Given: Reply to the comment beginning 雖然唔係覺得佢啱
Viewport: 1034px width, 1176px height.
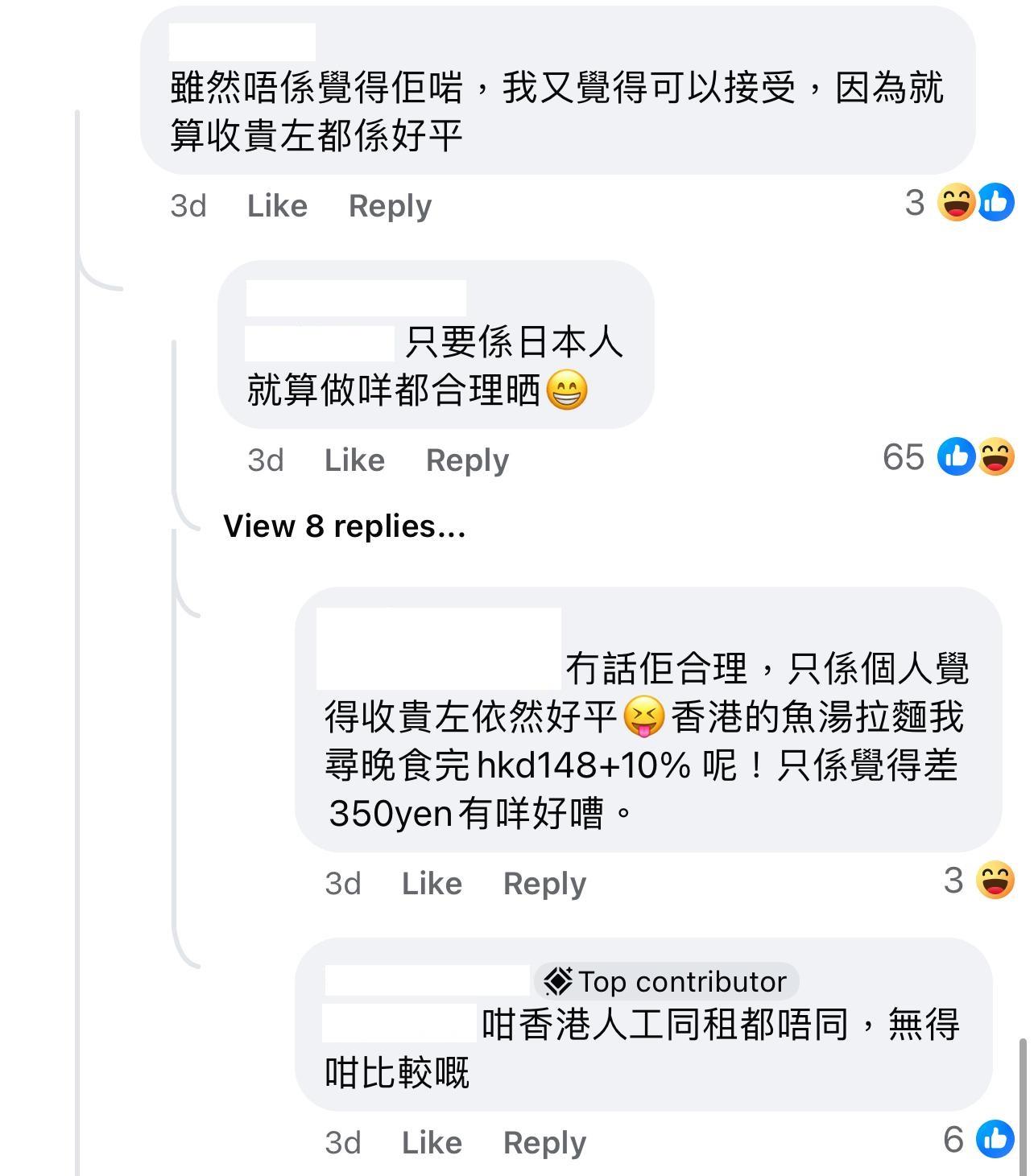Looking at the screenshot, I should coord(390,206).
